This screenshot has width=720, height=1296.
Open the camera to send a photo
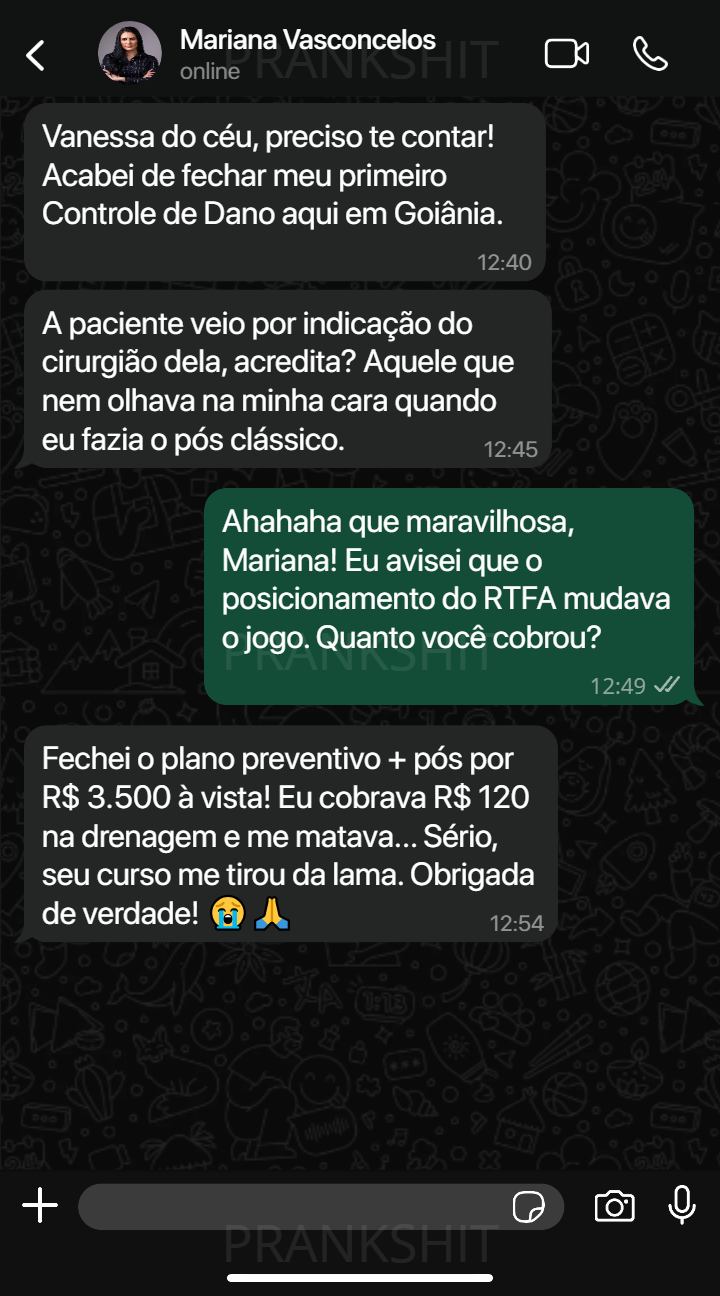614,1206
